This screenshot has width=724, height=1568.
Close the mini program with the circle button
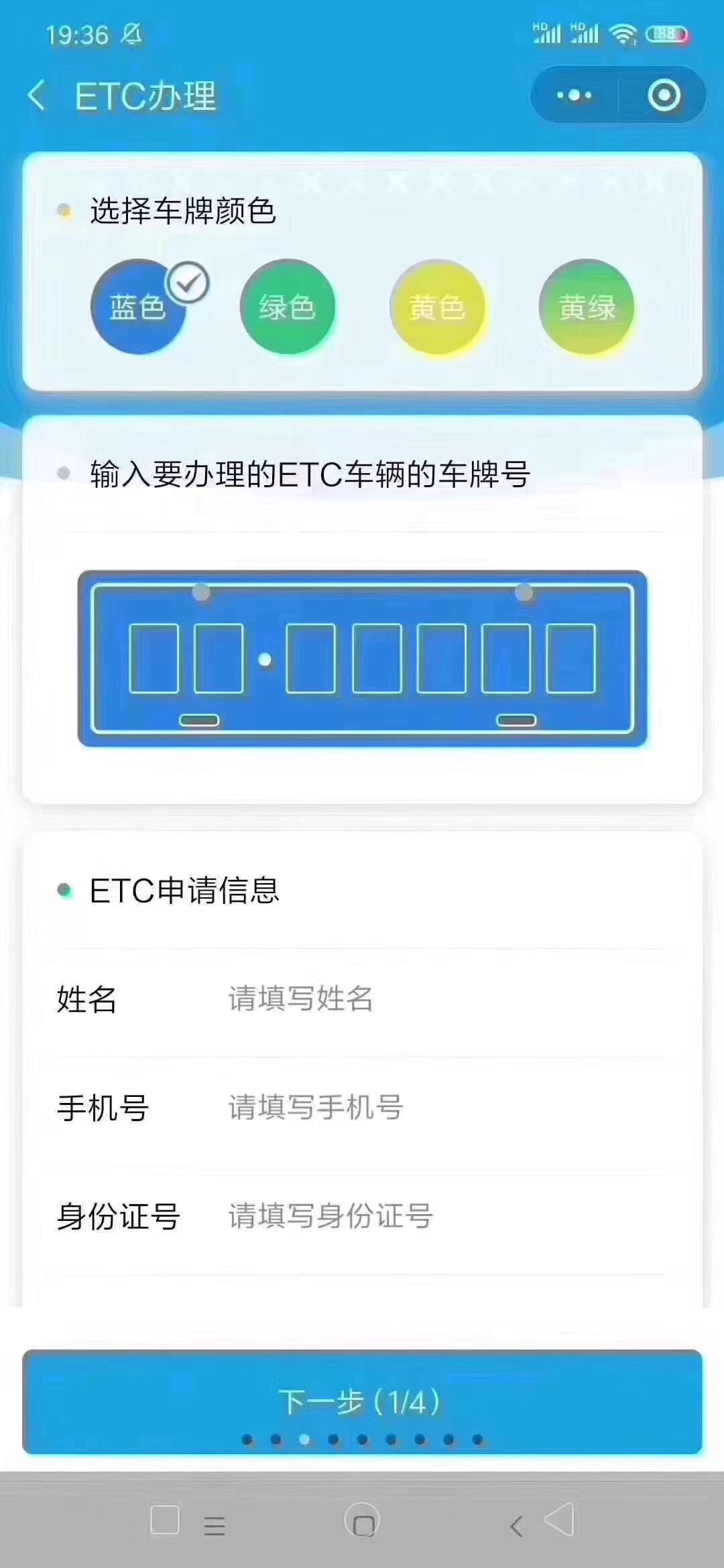pos(664,95)
